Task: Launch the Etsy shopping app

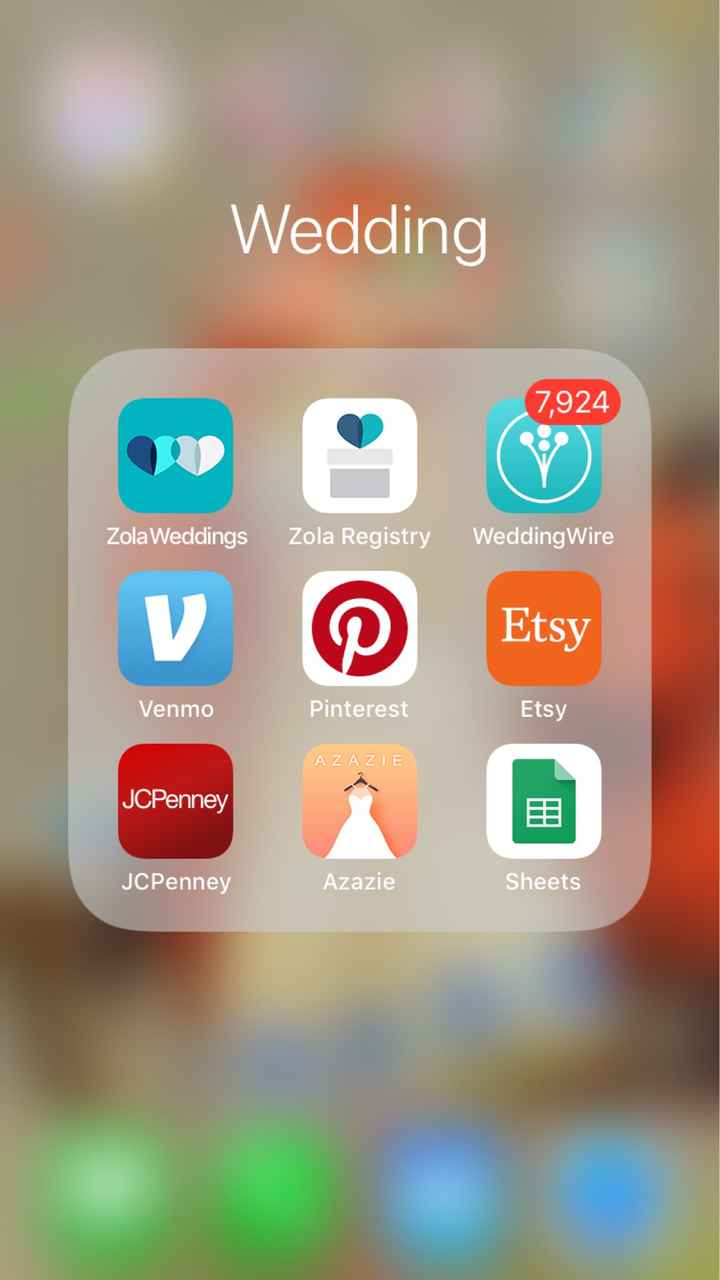Action: pos(543,628)
